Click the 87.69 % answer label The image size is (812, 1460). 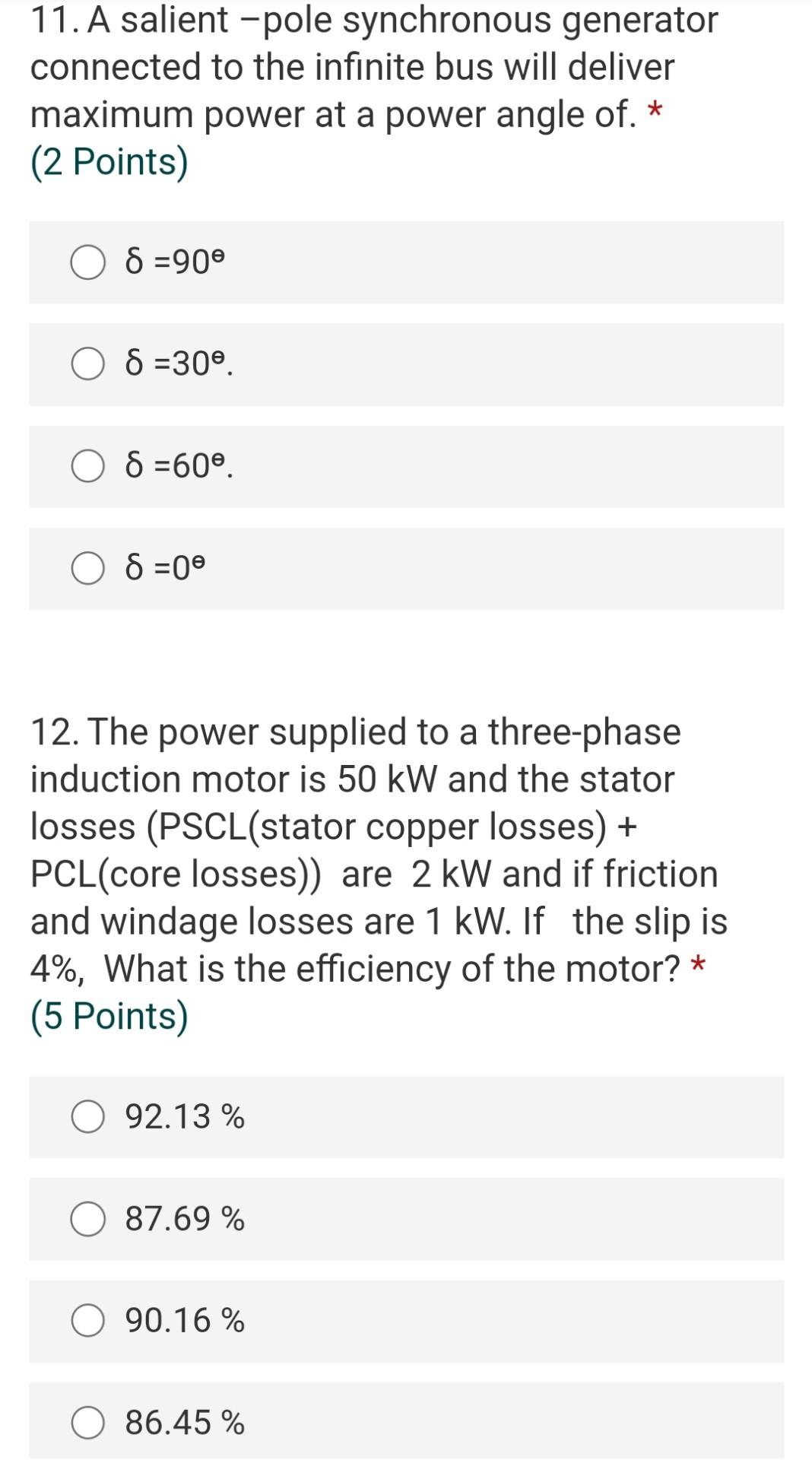(182, 1219)
